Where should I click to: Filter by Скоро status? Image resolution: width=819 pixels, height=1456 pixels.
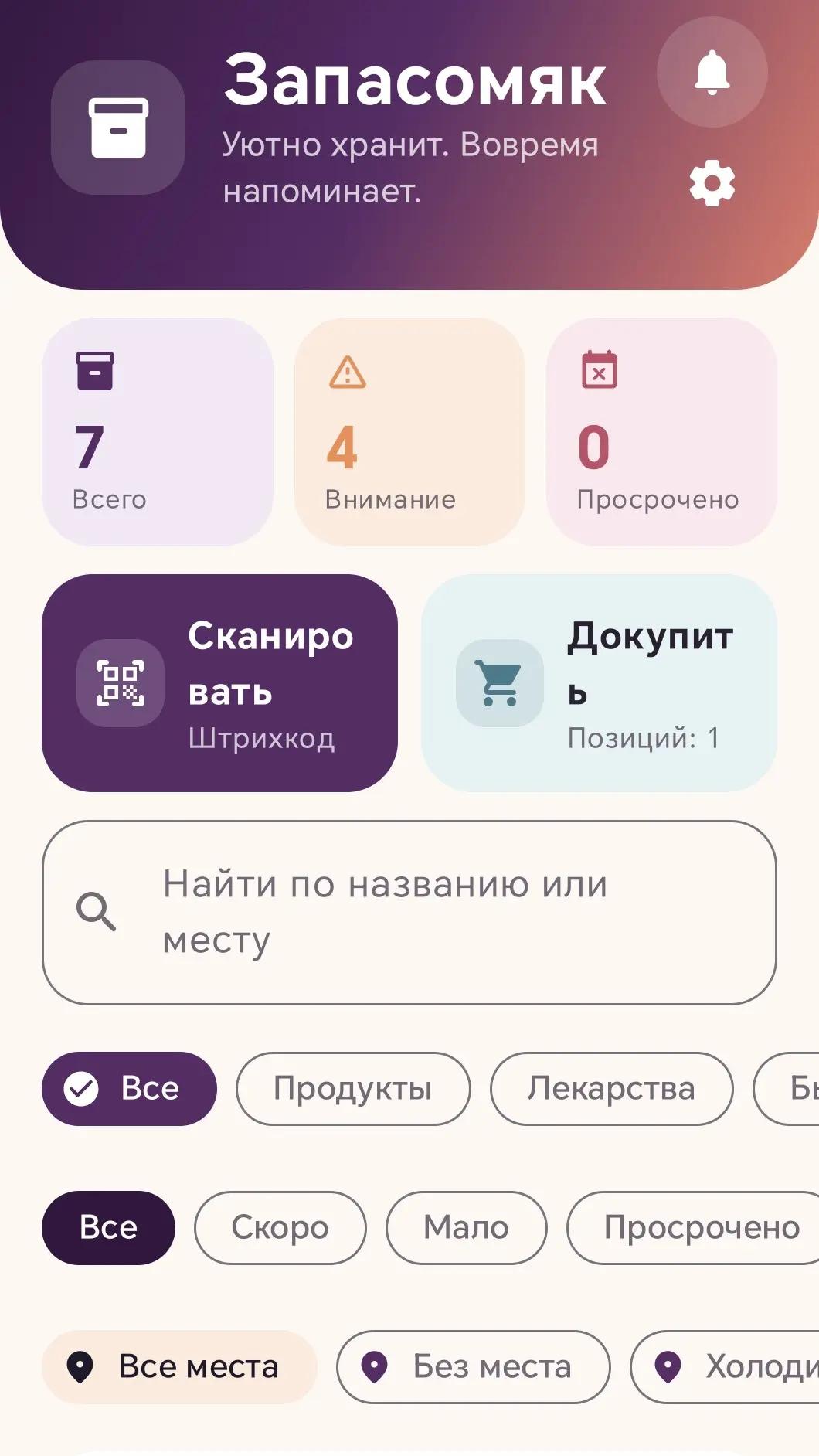(280, 1228)
